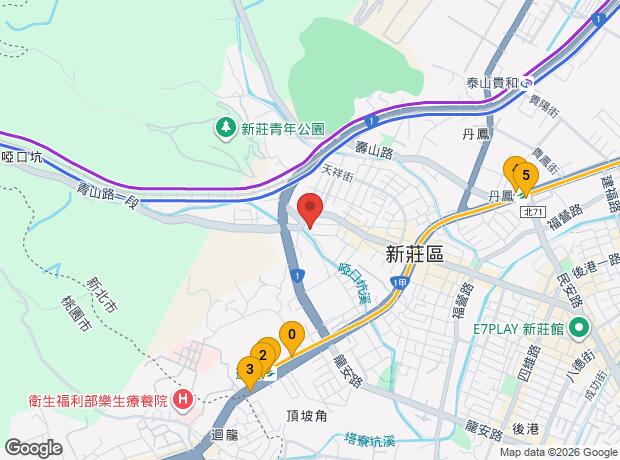Viewport: 620px width, 460px height.
Task: Open 泰山貴和 station marker
Action: tap(527, 83)
